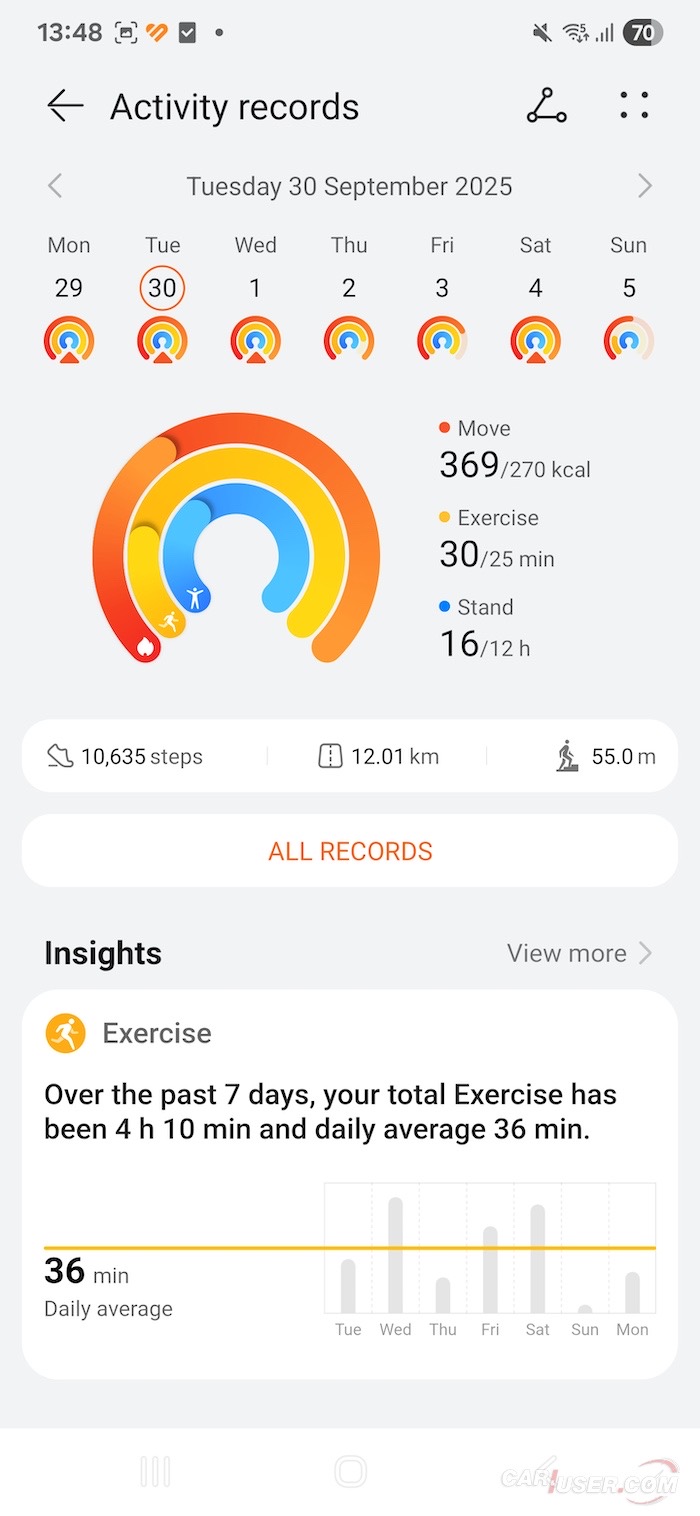
Task: Go to the system home screen
Action: click(x=351, y=1471)
